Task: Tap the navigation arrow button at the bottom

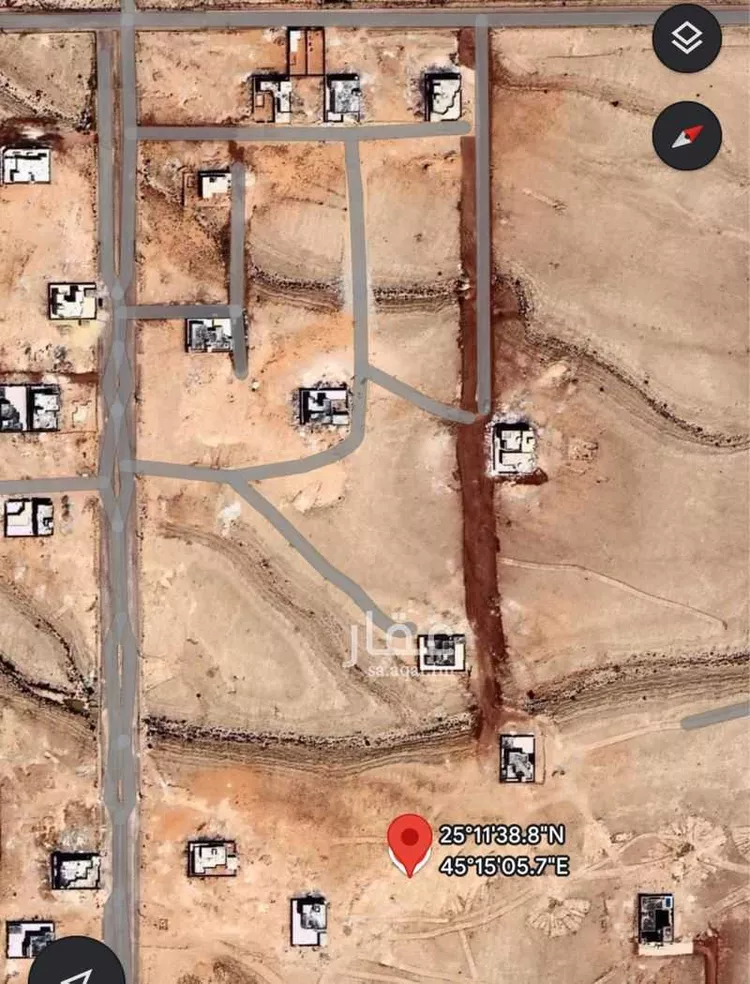Action: pos(78,968)
